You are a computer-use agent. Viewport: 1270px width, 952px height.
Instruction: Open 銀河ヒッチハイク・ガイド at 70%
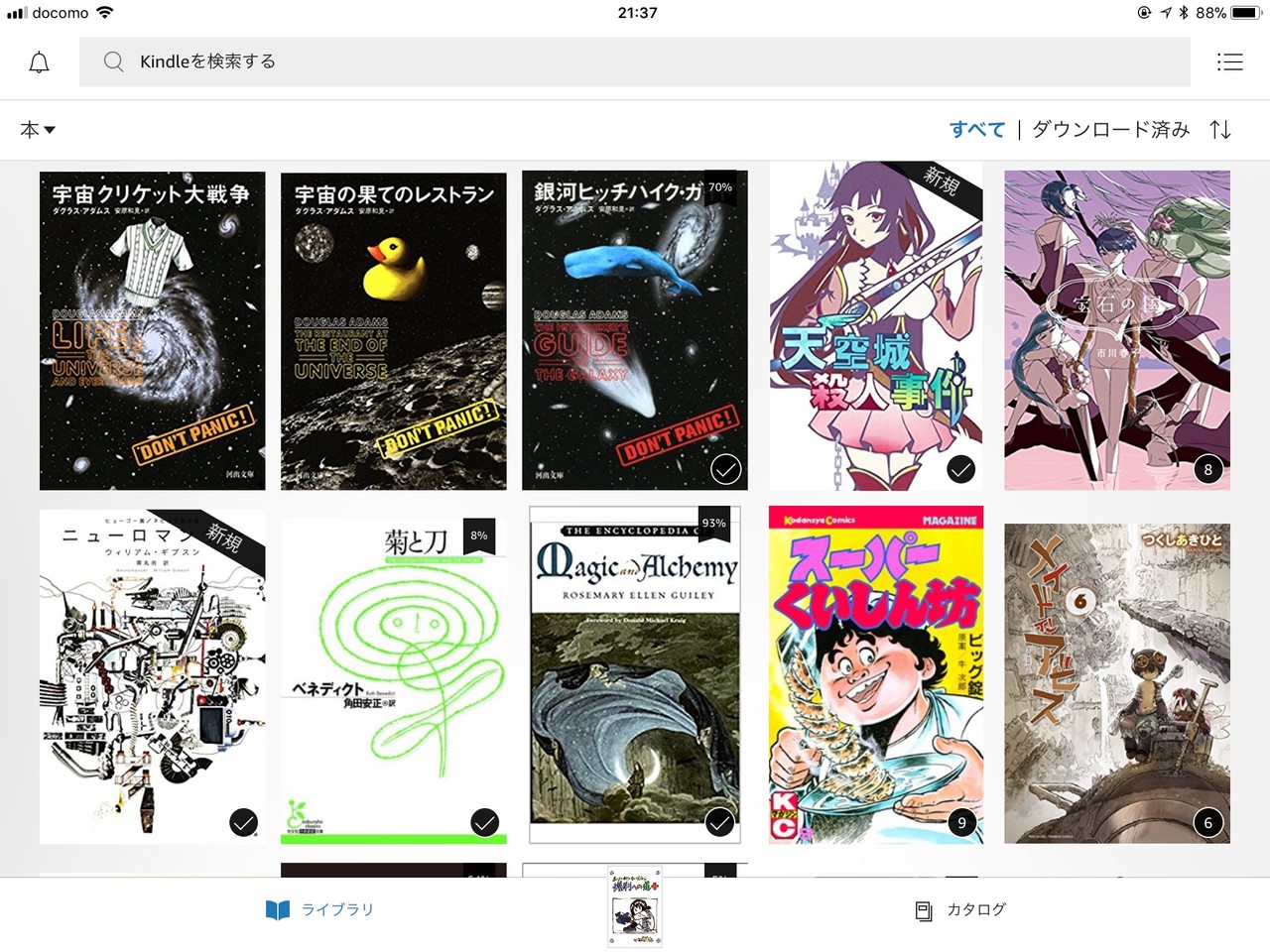pos(634,330)
